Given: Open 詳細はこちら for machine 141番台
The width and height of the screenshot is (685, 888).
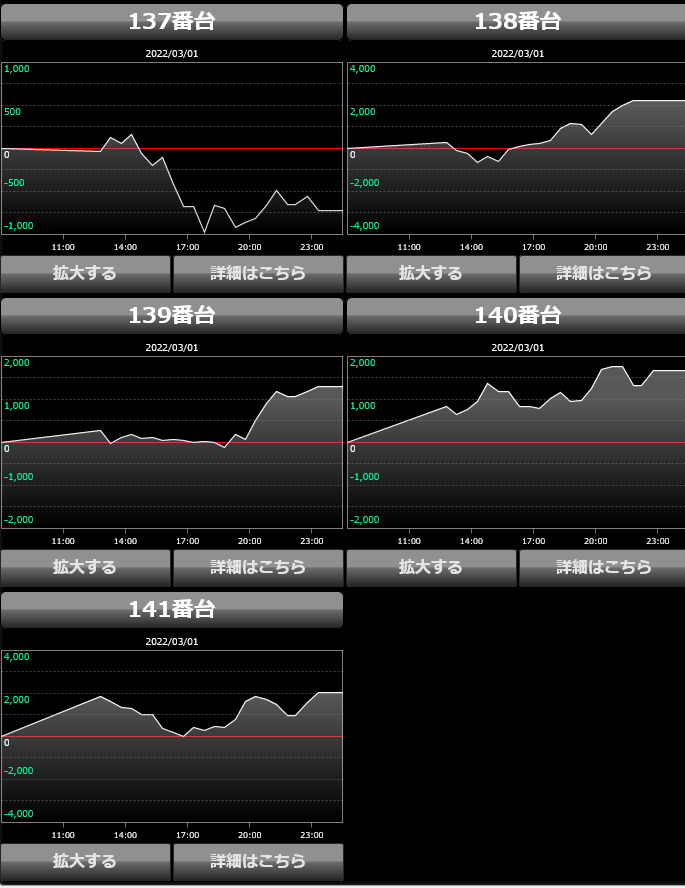Looking at the screenshot, I should pos(258,861).
